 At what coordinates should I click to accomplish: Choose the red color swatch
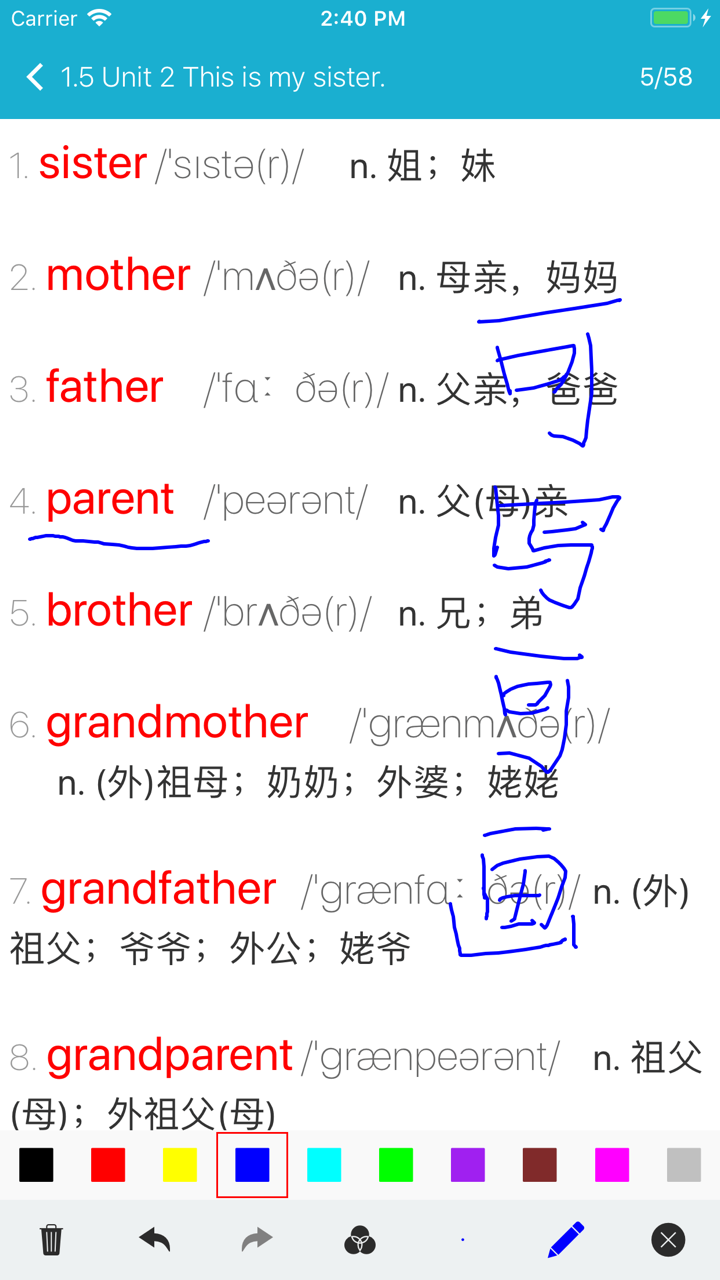108,1163
